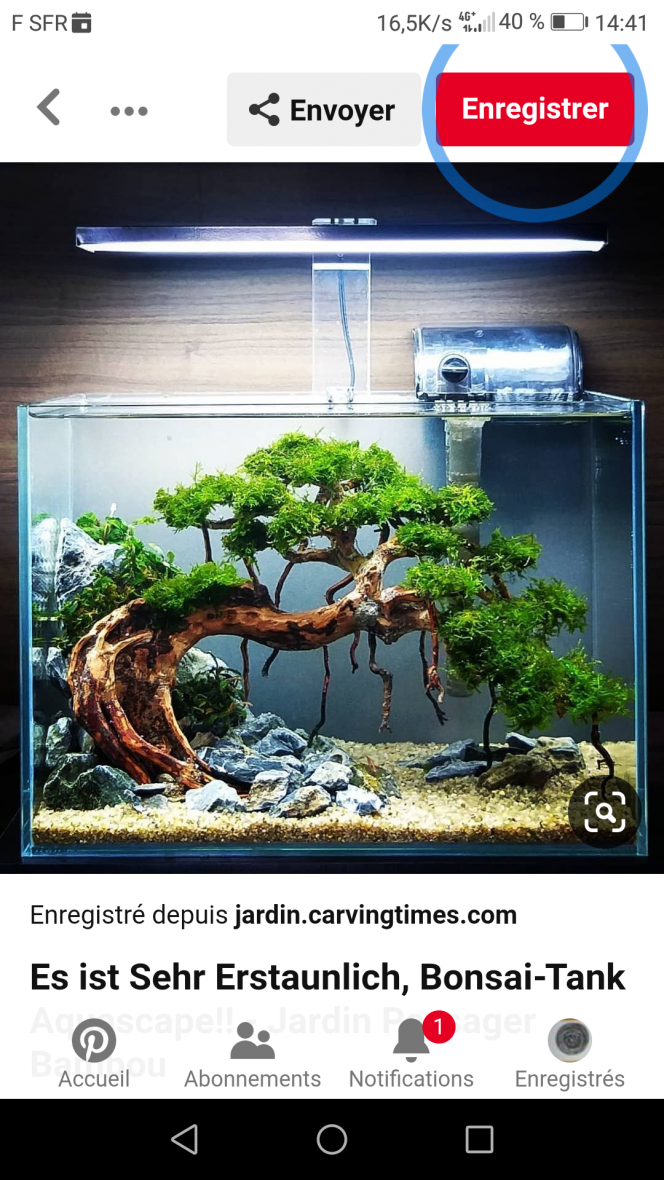Open the system recent apps view
Viewport: 664px width, 1180px height.
click(480, 1139)
